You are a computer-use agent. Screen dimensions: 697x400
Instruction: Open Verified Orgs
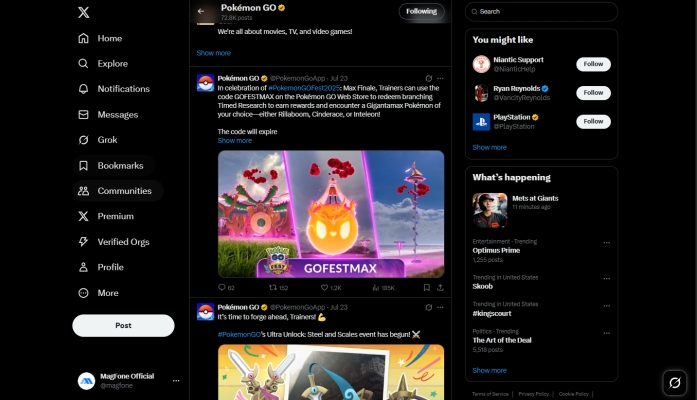pyautogui.click(x=123, y=242)
